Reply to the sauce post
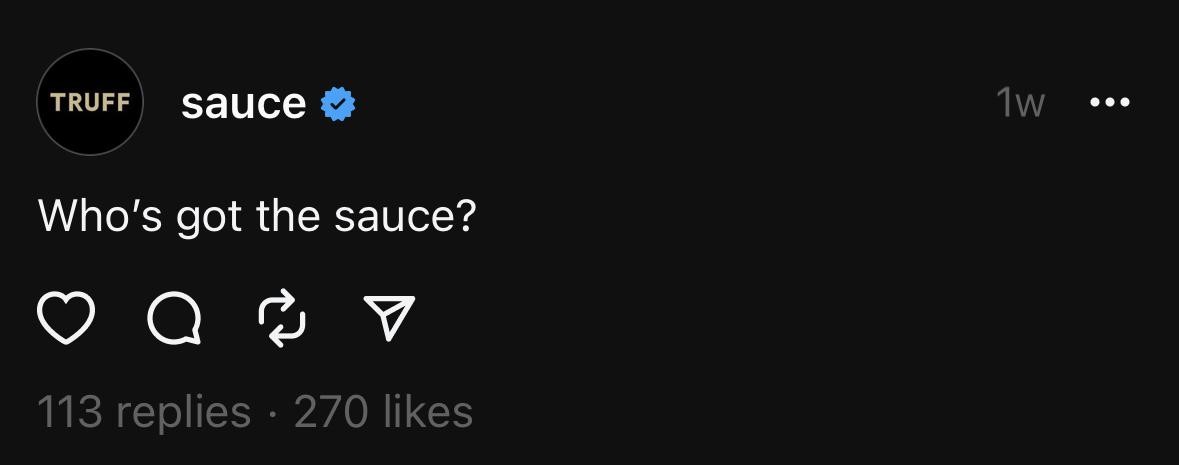The image size is (1179, 465). click(x=174, y=319)
